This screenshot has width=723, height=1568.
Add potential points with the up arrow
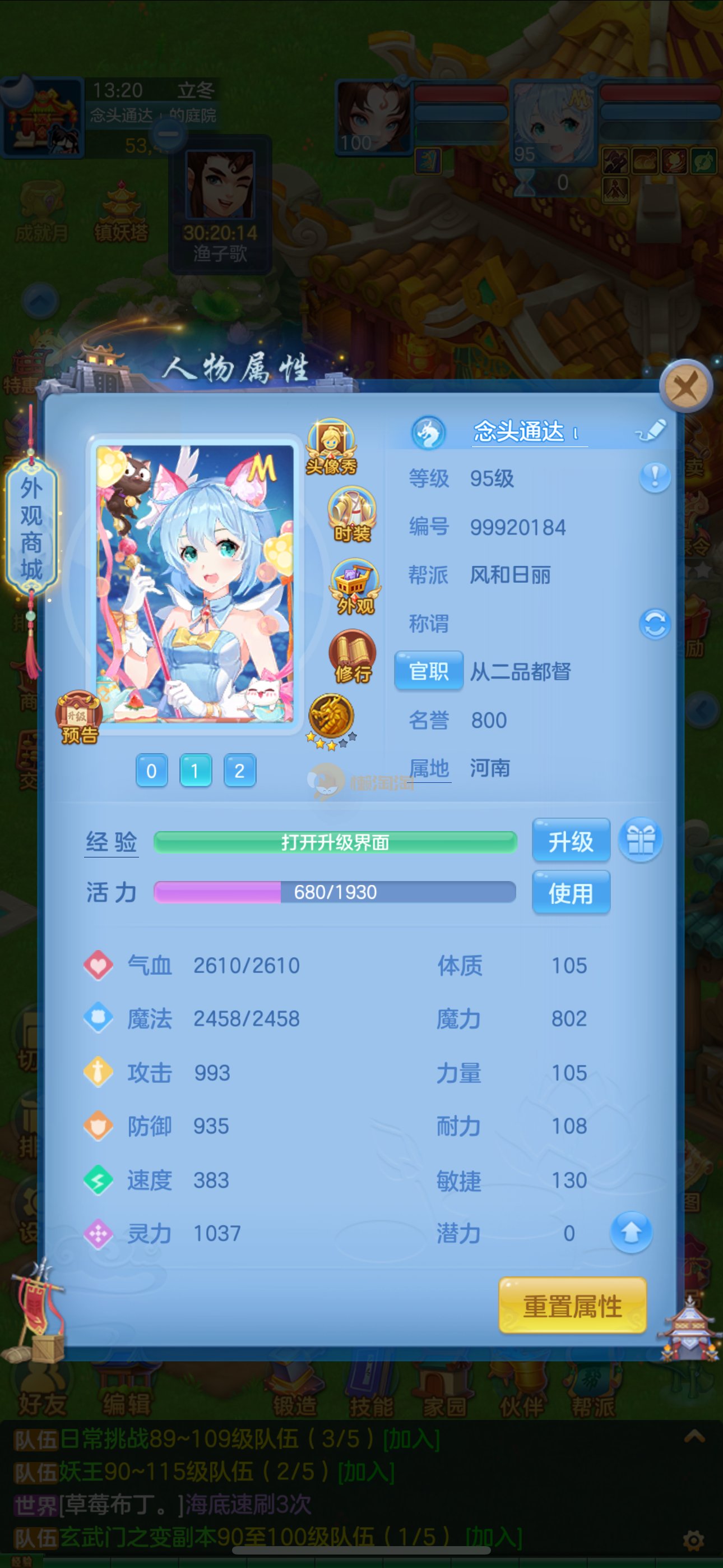[631, 1233]
